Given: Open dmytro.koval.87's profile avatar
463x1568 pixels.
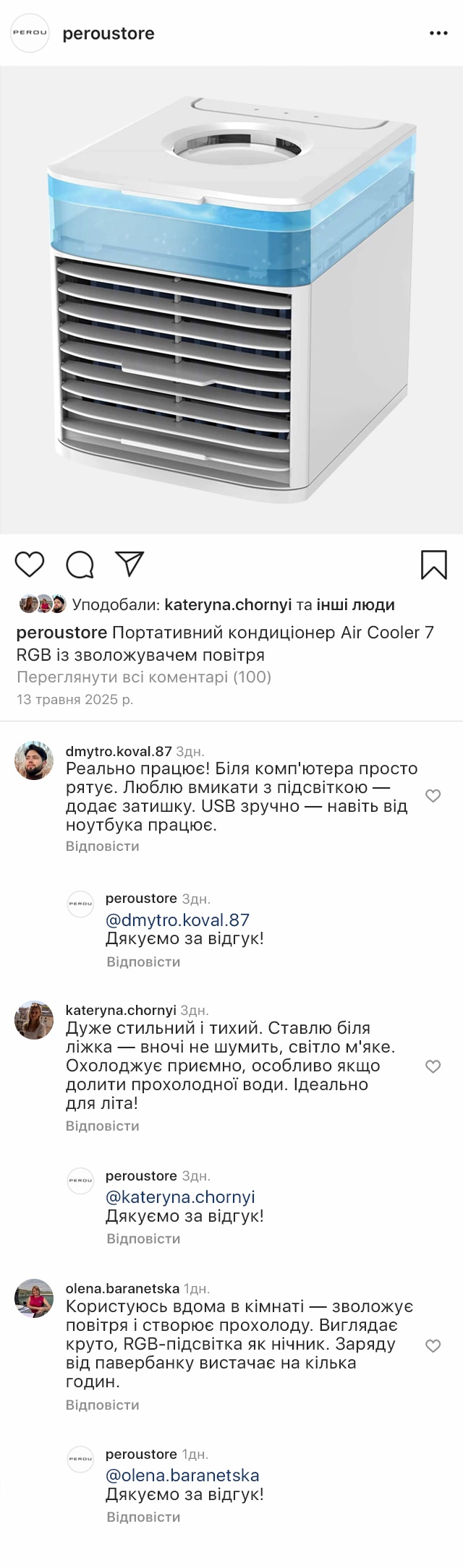Looking at the screenshot, I should [34, 760].
